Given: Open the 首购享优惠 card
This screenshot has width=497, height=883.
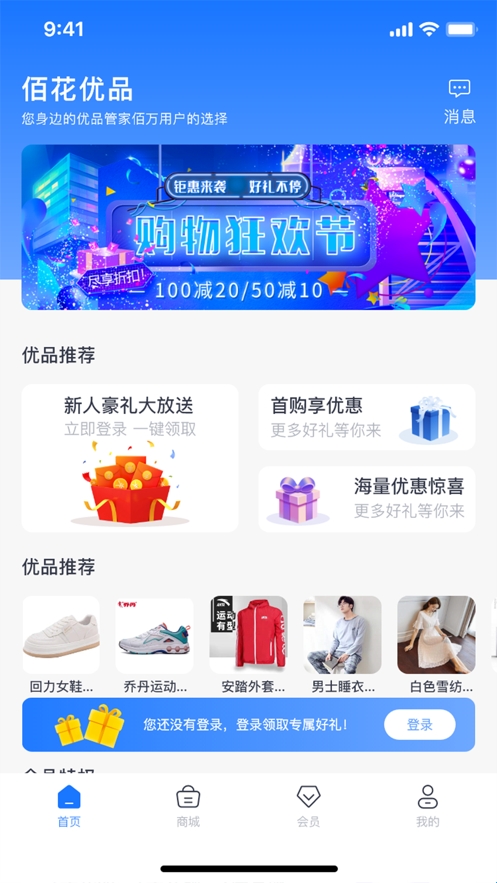Looking at the screenshot, I should pyautogui.click(x=367, y=417).
